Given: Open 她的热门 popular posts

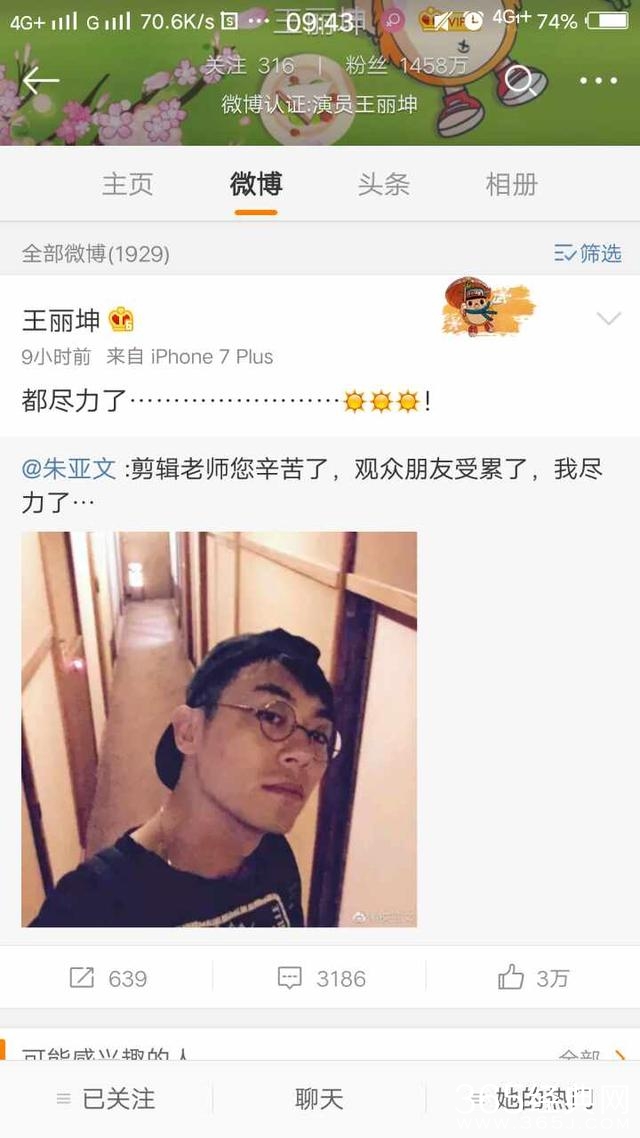Looking at the screenshot, I should coord(530,1099).
